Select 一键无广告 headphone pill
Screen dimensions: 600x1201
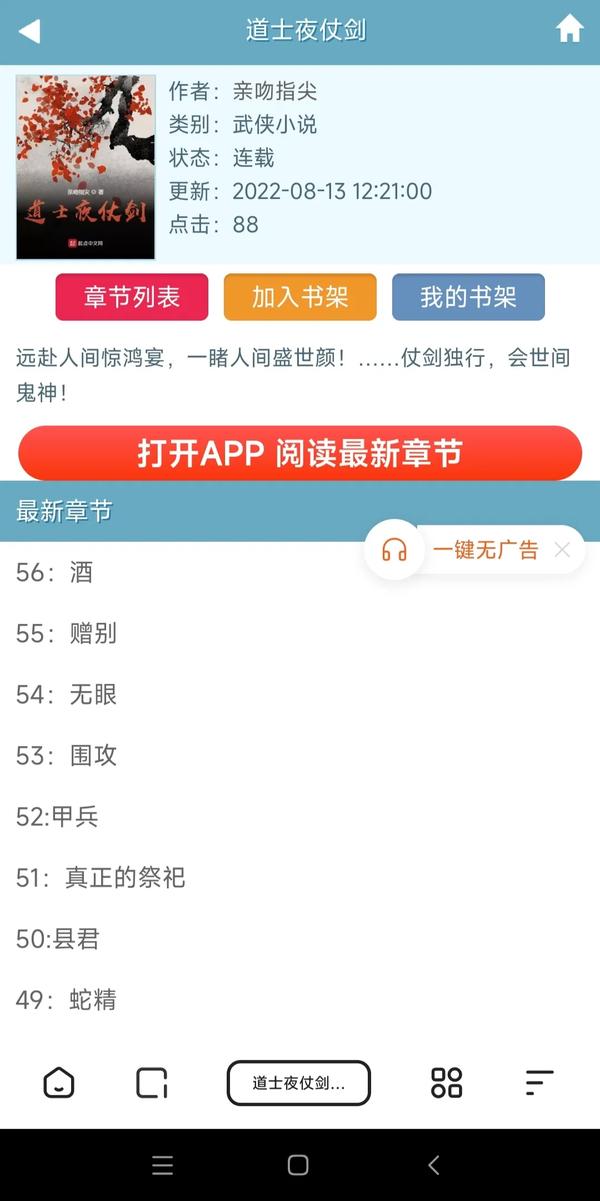point(470,549)
